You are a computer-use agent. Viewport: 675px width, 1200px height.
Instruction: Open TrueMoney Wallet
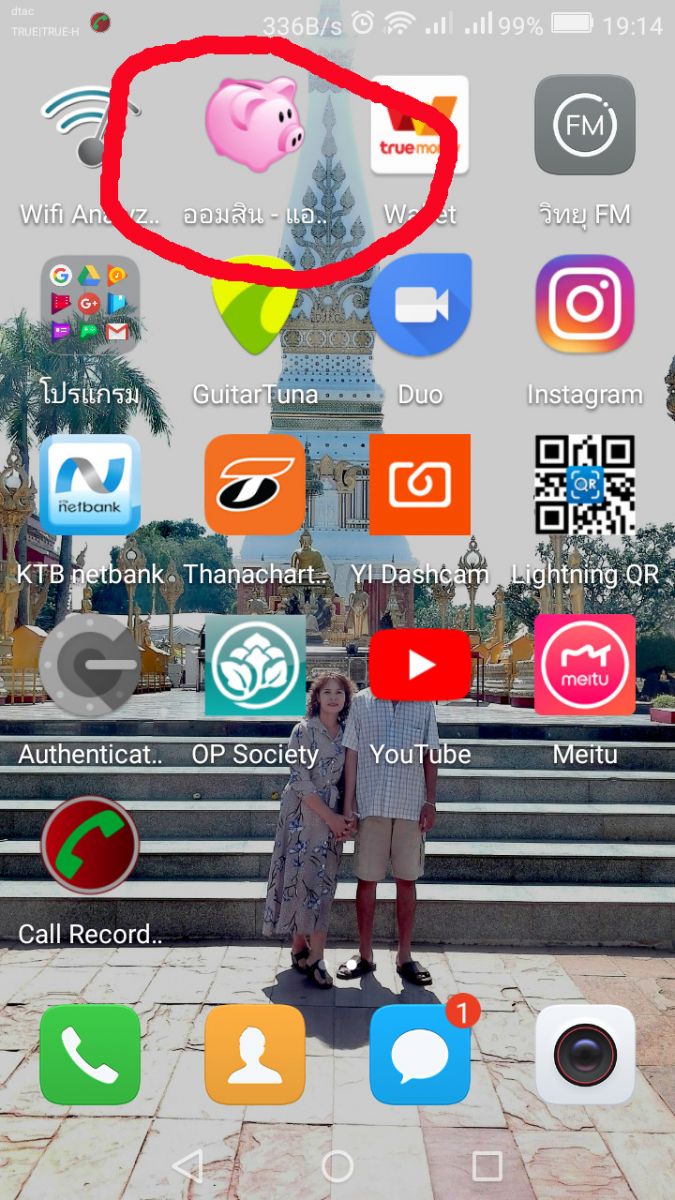(419, 127)
